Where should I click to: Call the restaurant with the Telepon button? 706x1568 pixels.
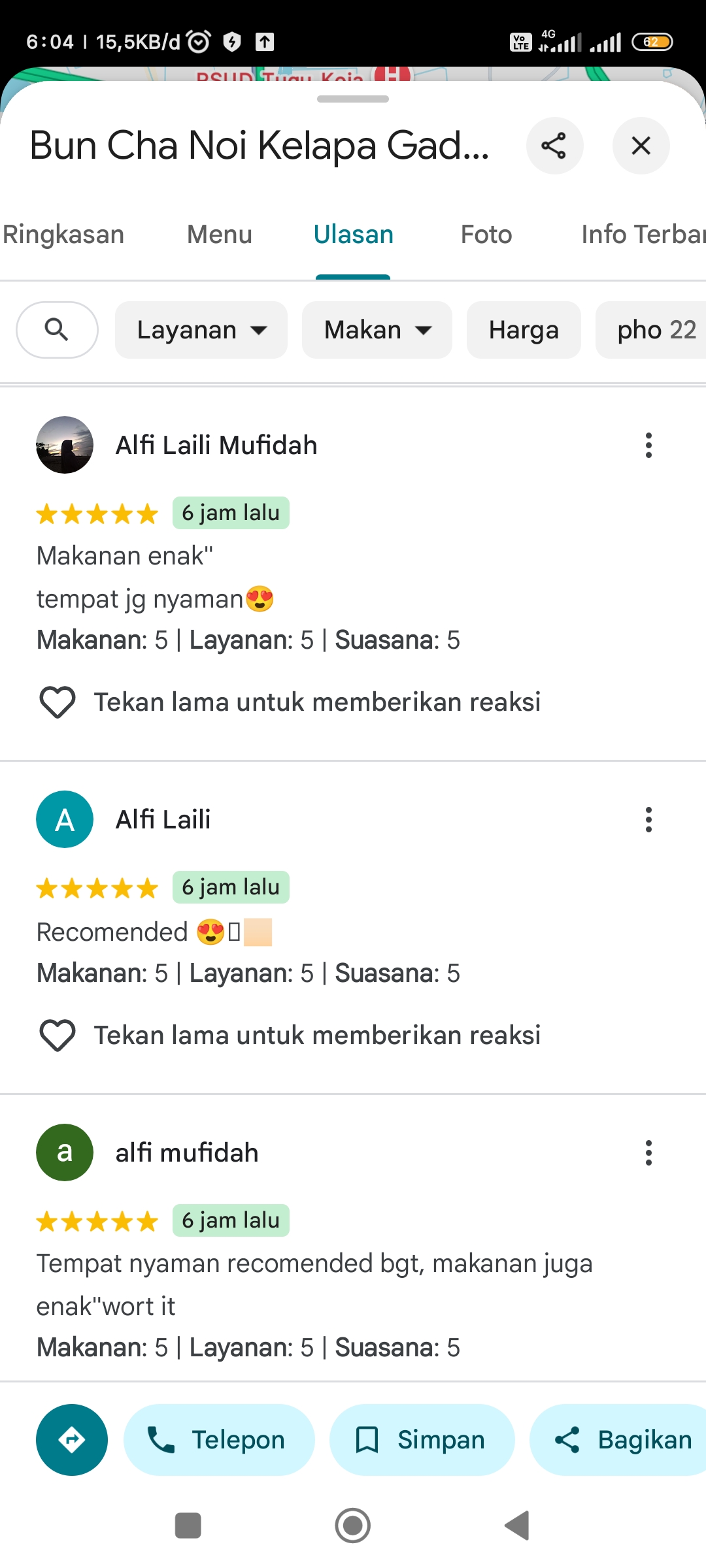tap(219, 1440)
